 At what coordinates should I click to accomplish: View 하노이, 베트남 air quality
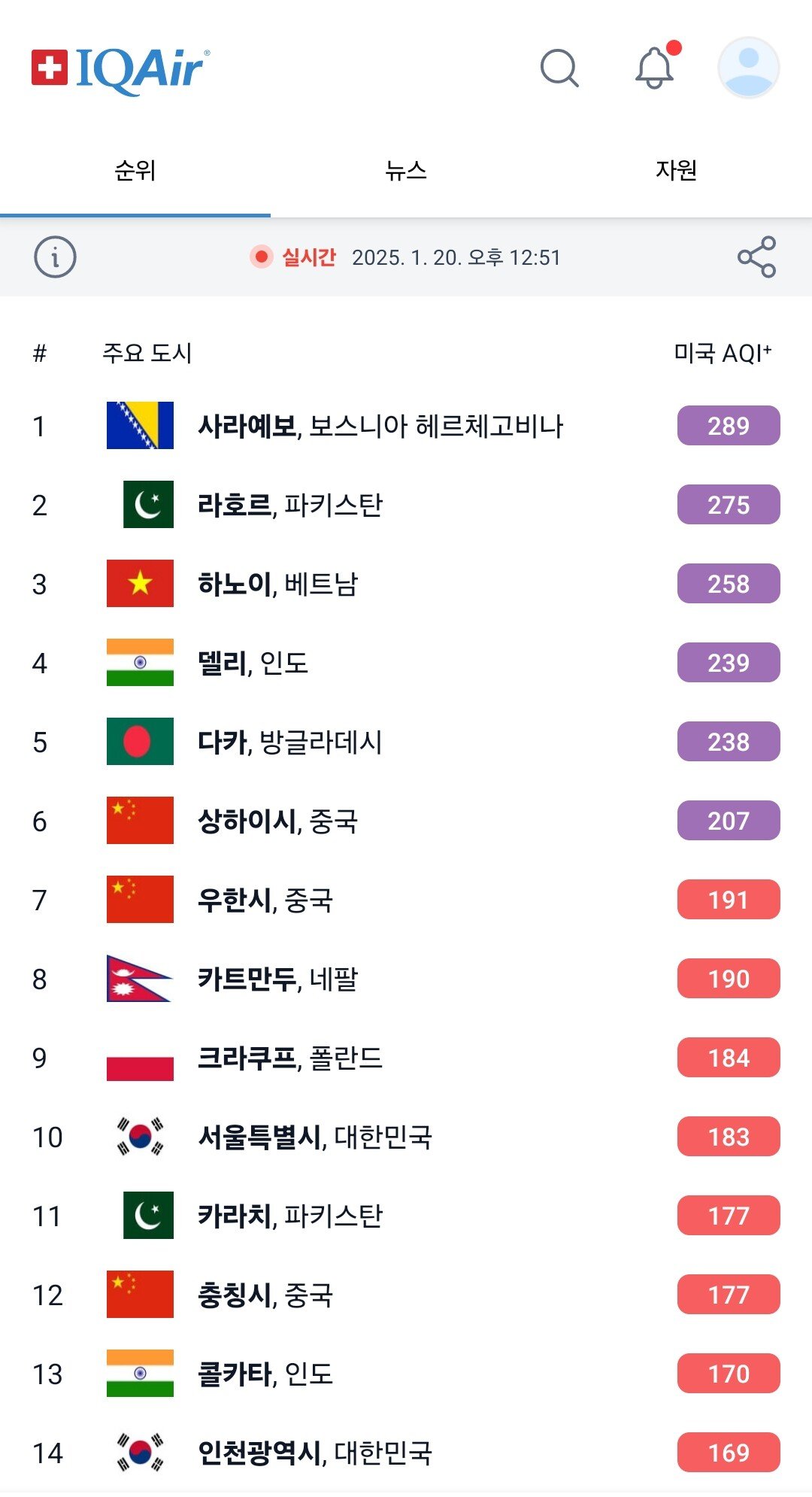(x=278, y=584)
